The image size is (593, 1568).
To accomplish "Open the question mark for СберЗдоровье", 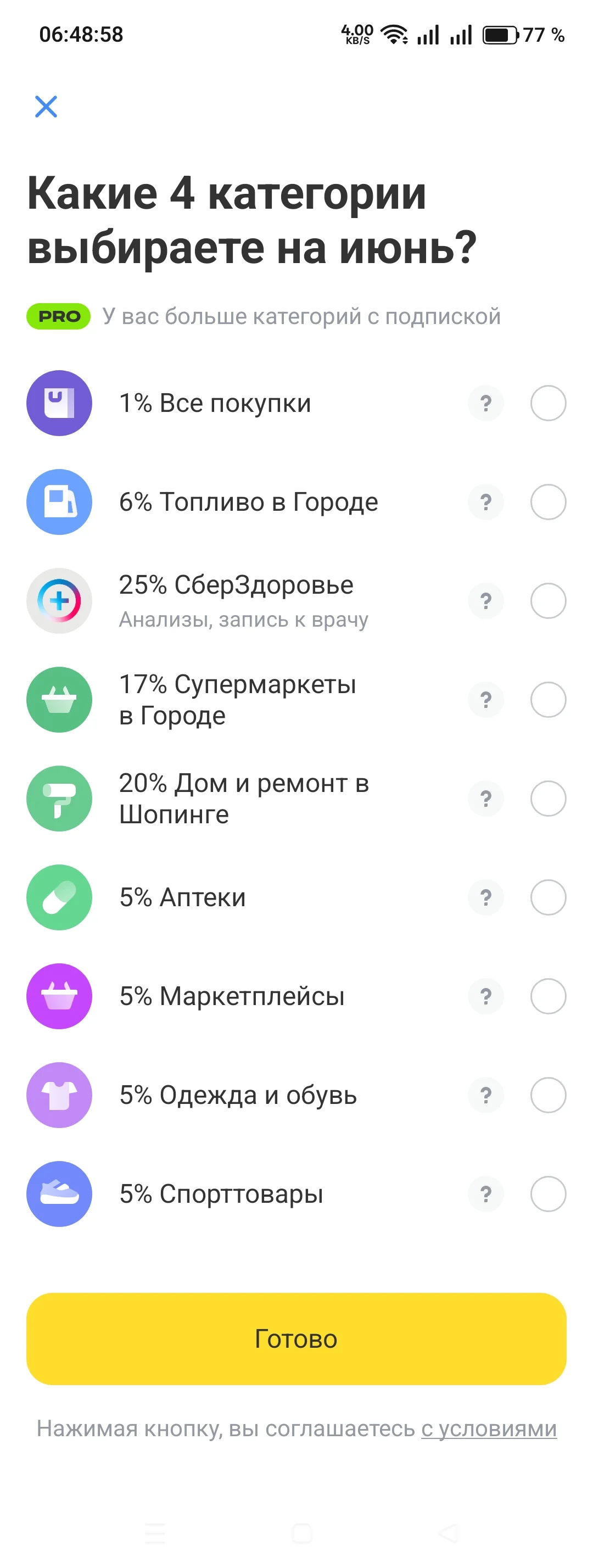I will 486,601.
